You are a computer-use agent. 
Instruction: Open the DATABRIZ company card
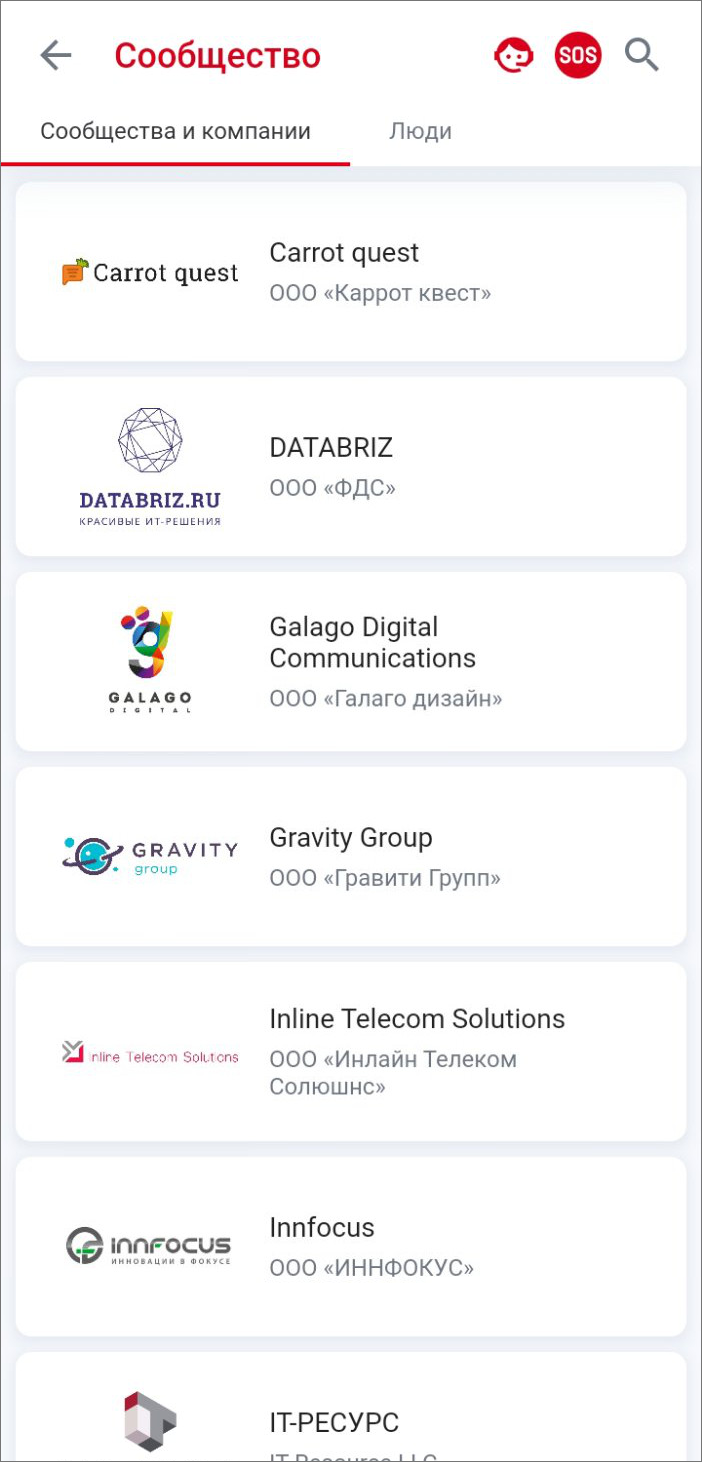click(x=351, y=466)
